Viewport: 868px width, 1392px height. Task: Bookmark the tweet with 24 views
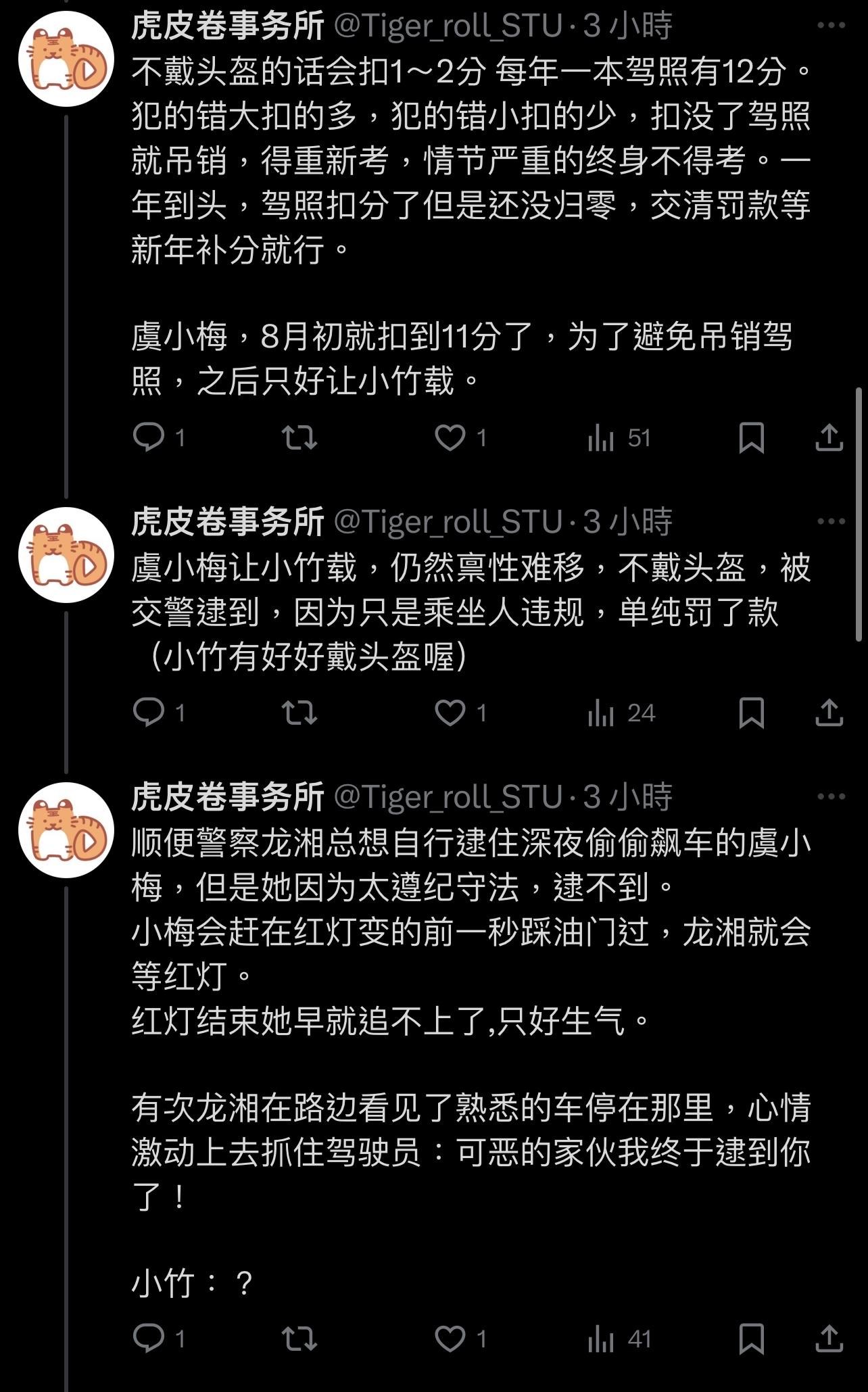[751, 713]
